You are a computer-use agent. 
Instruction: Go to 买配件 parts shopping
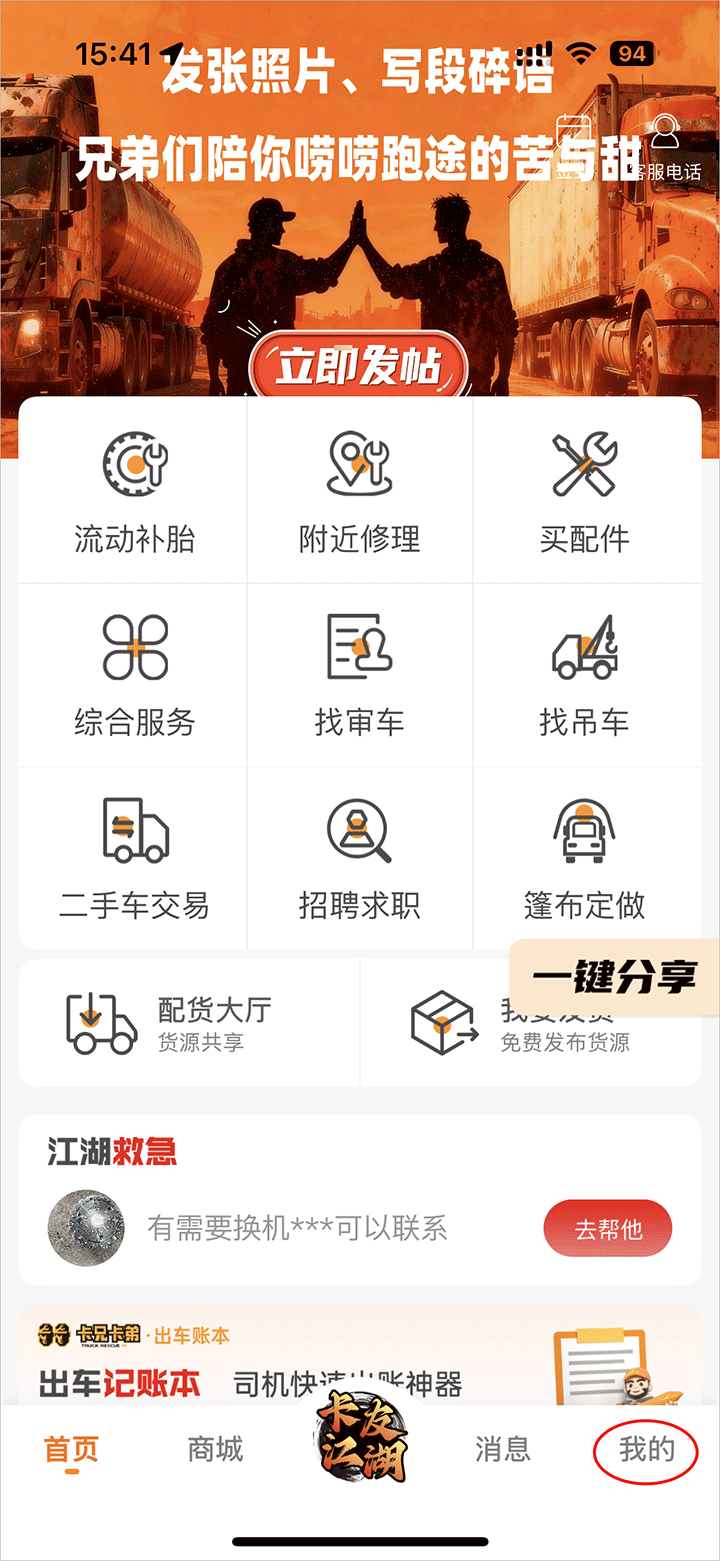585,492
